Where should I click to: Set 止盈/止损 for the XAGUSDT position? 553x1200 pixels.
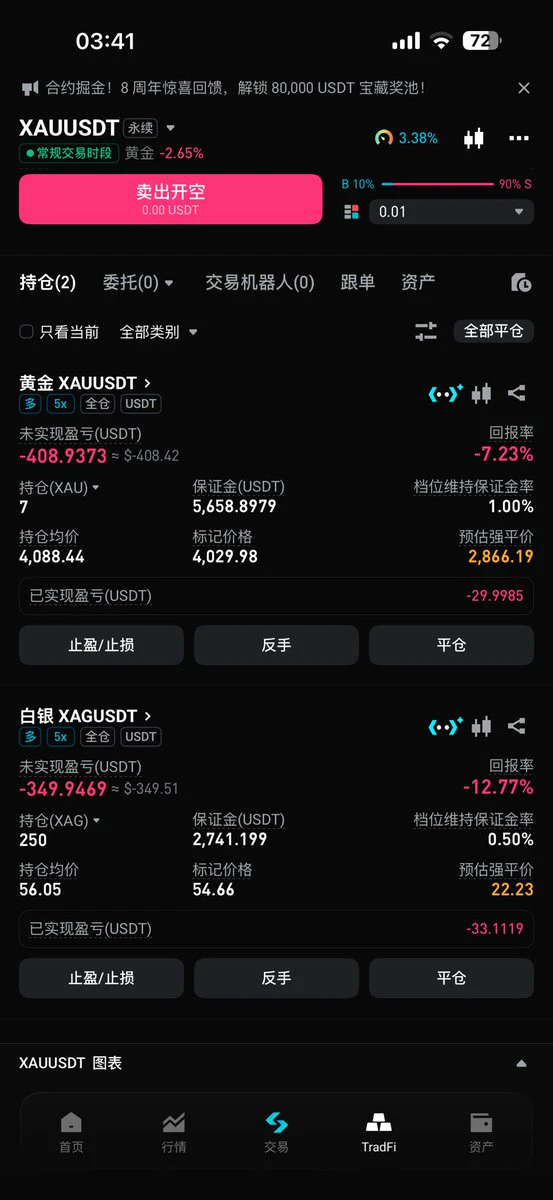coord(101,978)
